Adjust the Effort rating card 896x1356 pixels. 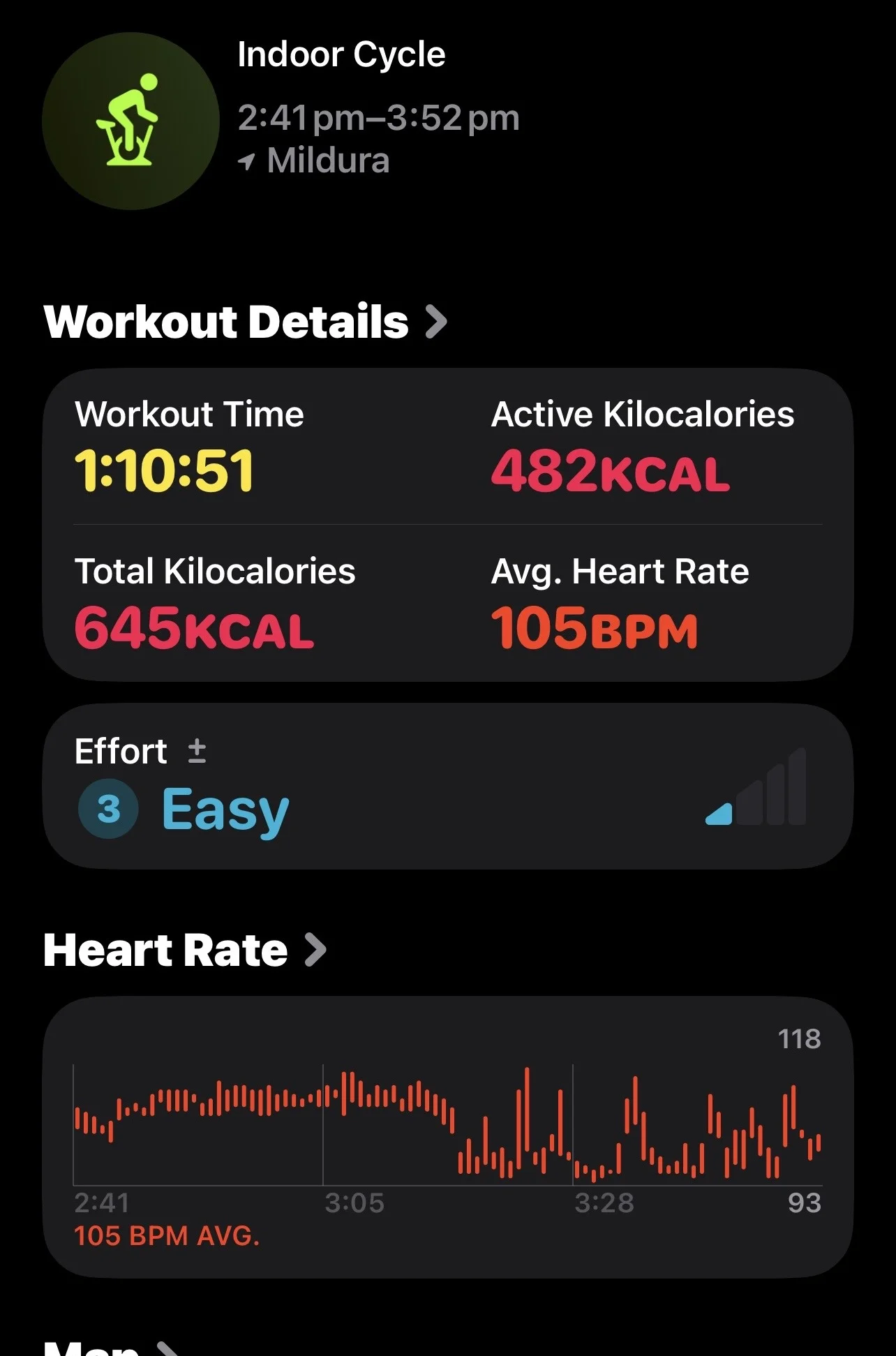[447, 787]
